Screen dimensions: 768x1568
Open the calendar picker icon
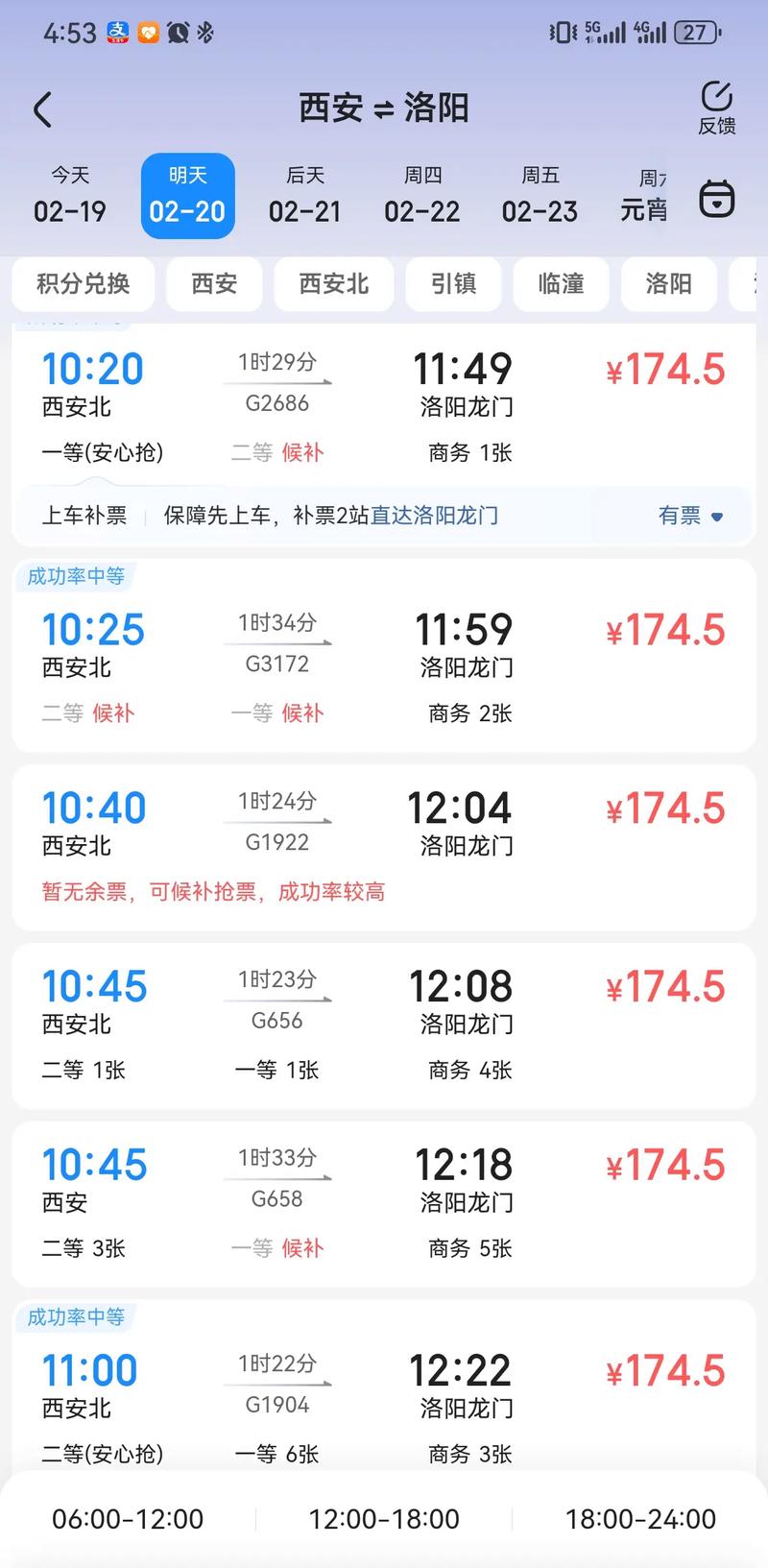click(718, 197)
